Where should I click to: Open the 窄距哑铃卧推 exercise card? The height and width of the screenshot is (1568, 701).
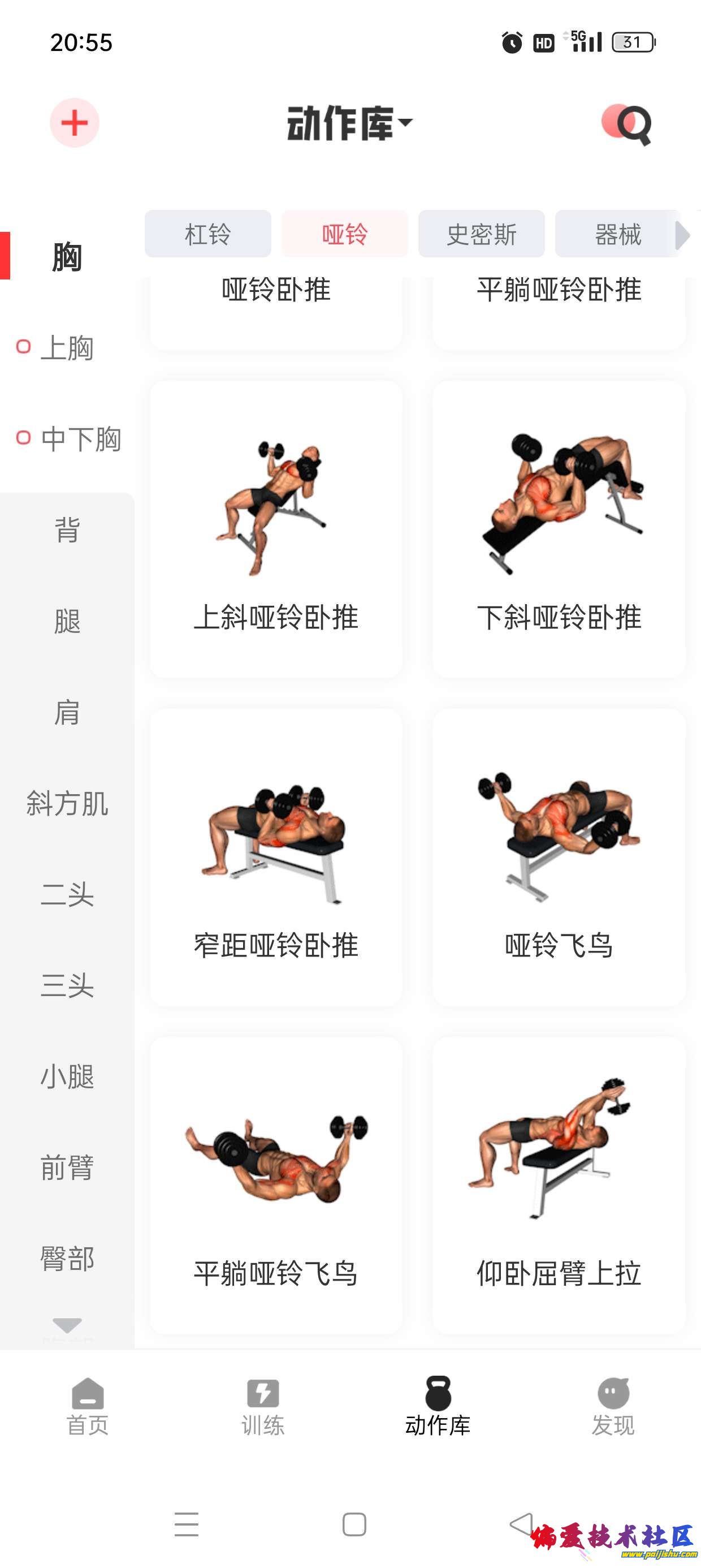click(276, 857)
